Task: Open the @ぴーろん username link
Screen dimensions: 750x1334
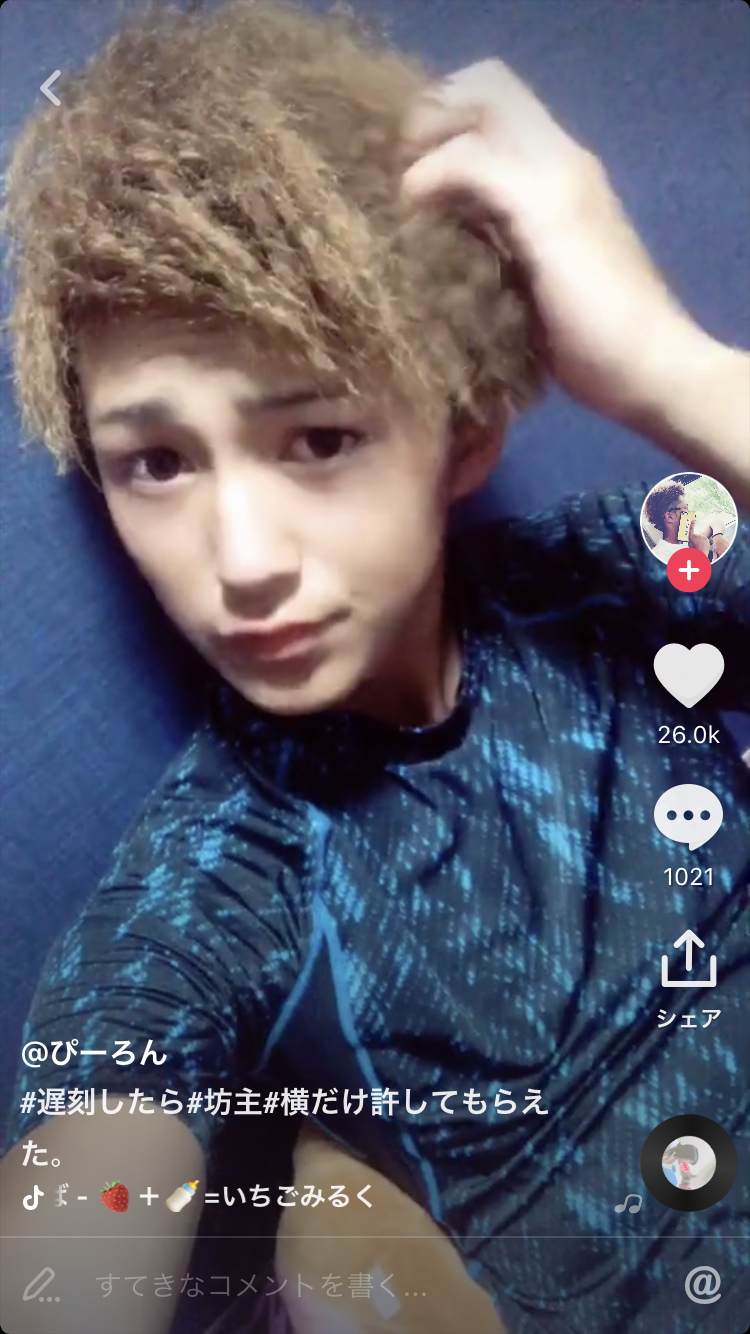Action: coord(94,1052)
